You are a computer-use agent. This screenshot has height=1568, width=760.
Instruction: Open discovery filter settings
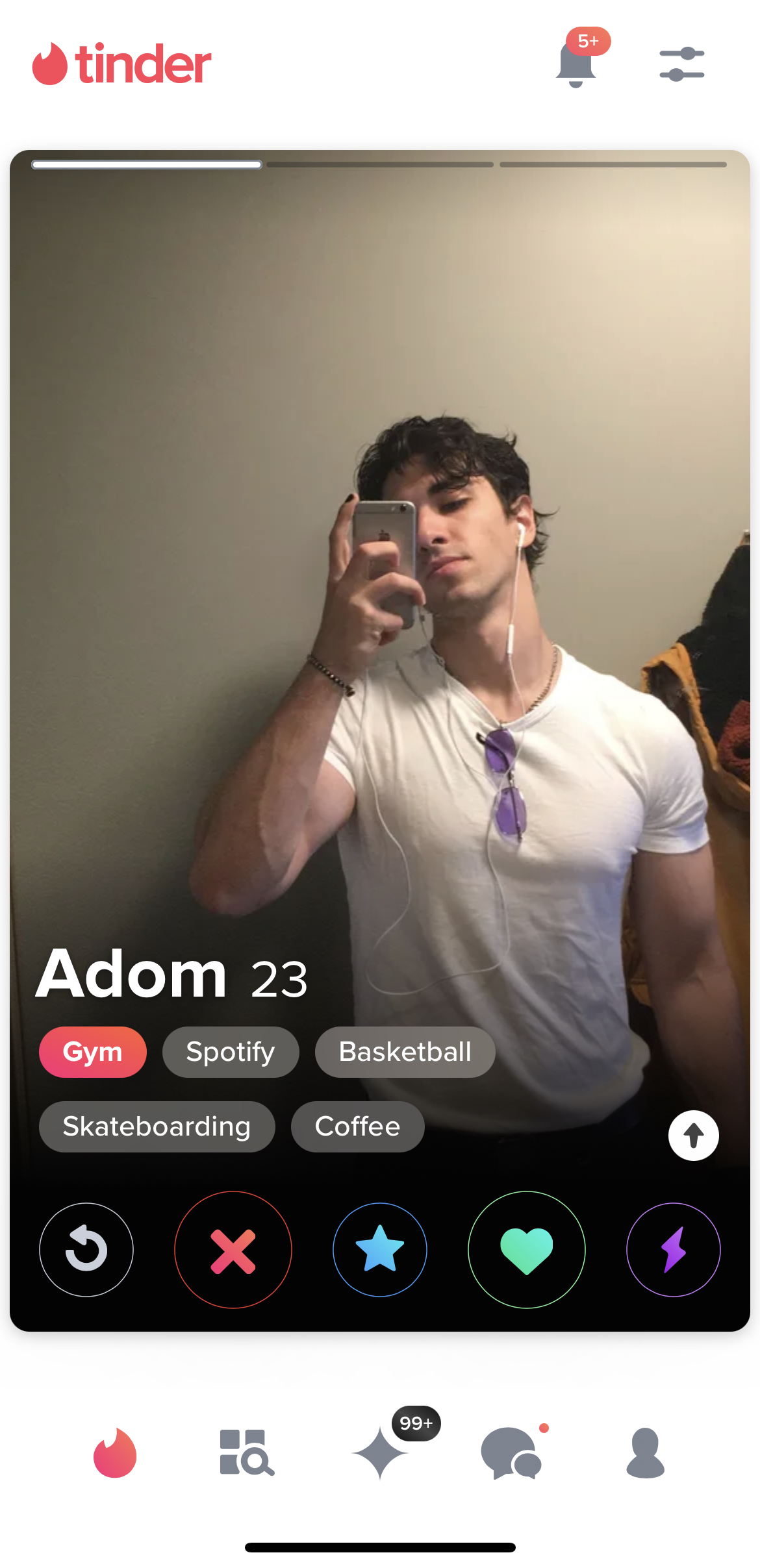681,64
